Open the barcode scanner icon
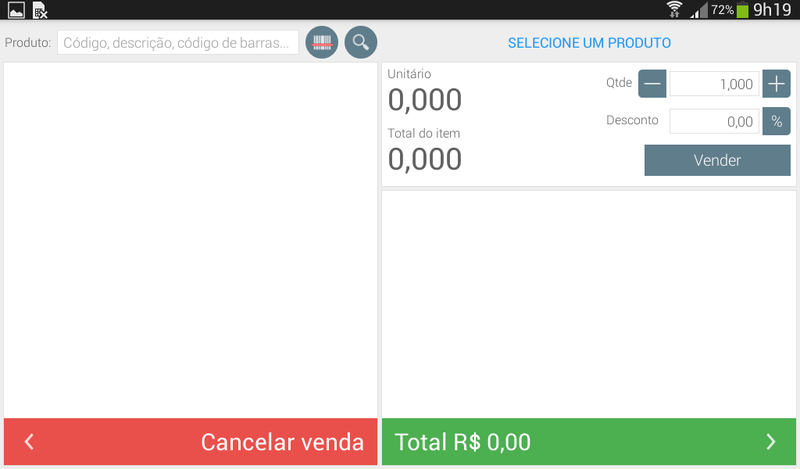This screenshot has height=469, width=800. (x=322, y=42)
